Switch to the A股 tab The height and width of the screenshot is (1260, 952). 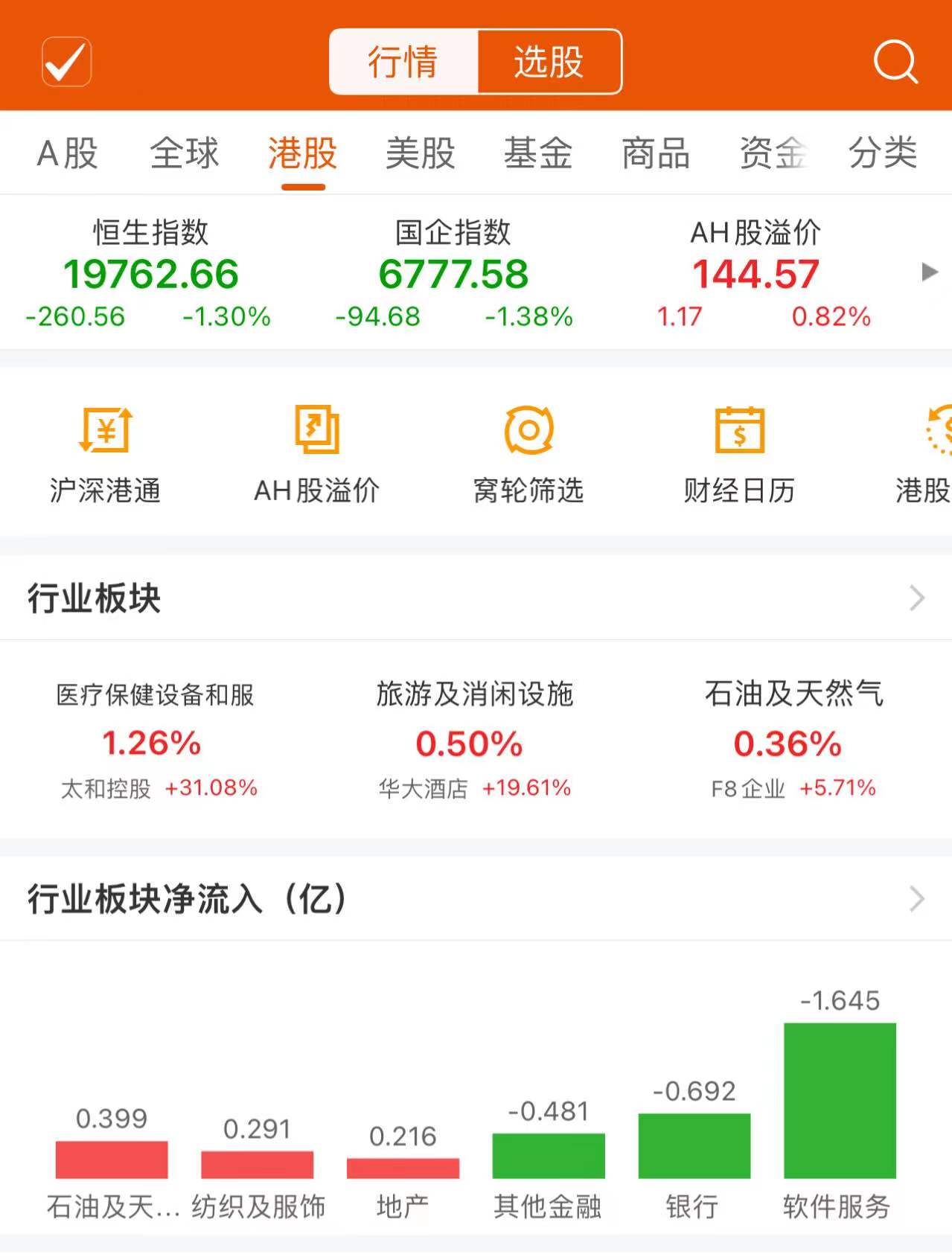pos(67,153)
